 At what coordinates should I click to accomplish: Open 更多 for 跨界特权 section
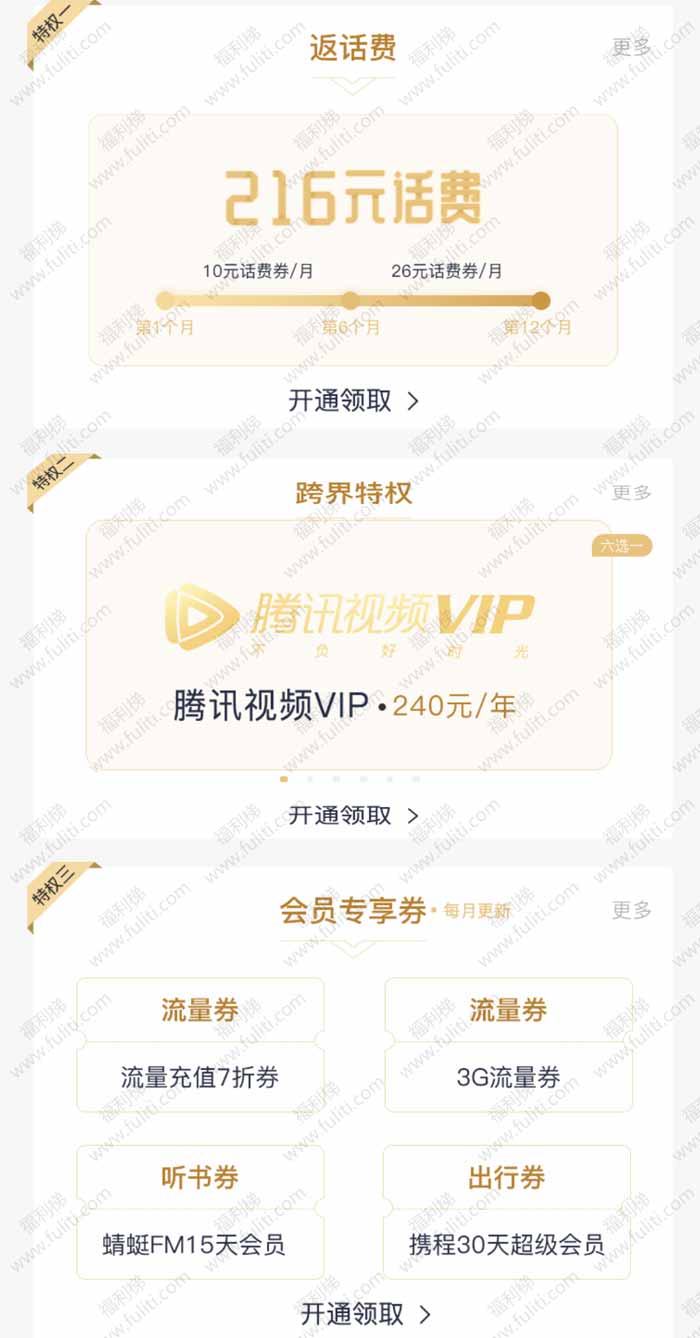tap(631, 492)
